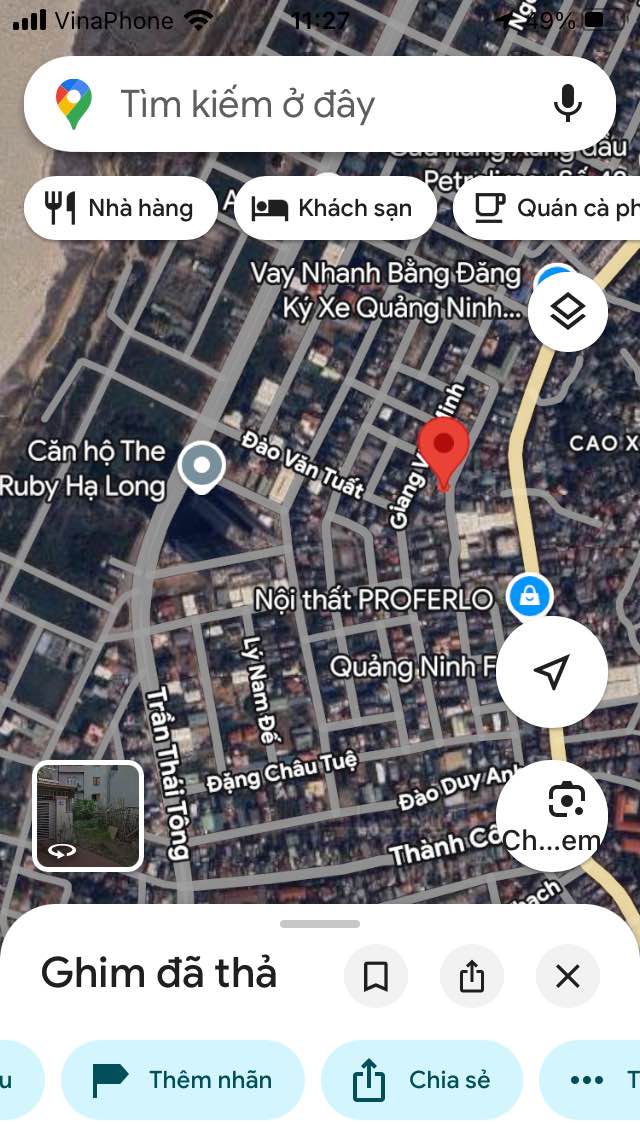Open the "Tìm kiếm ở đây" search box
Screen dimensions: 640x1136
320,104
